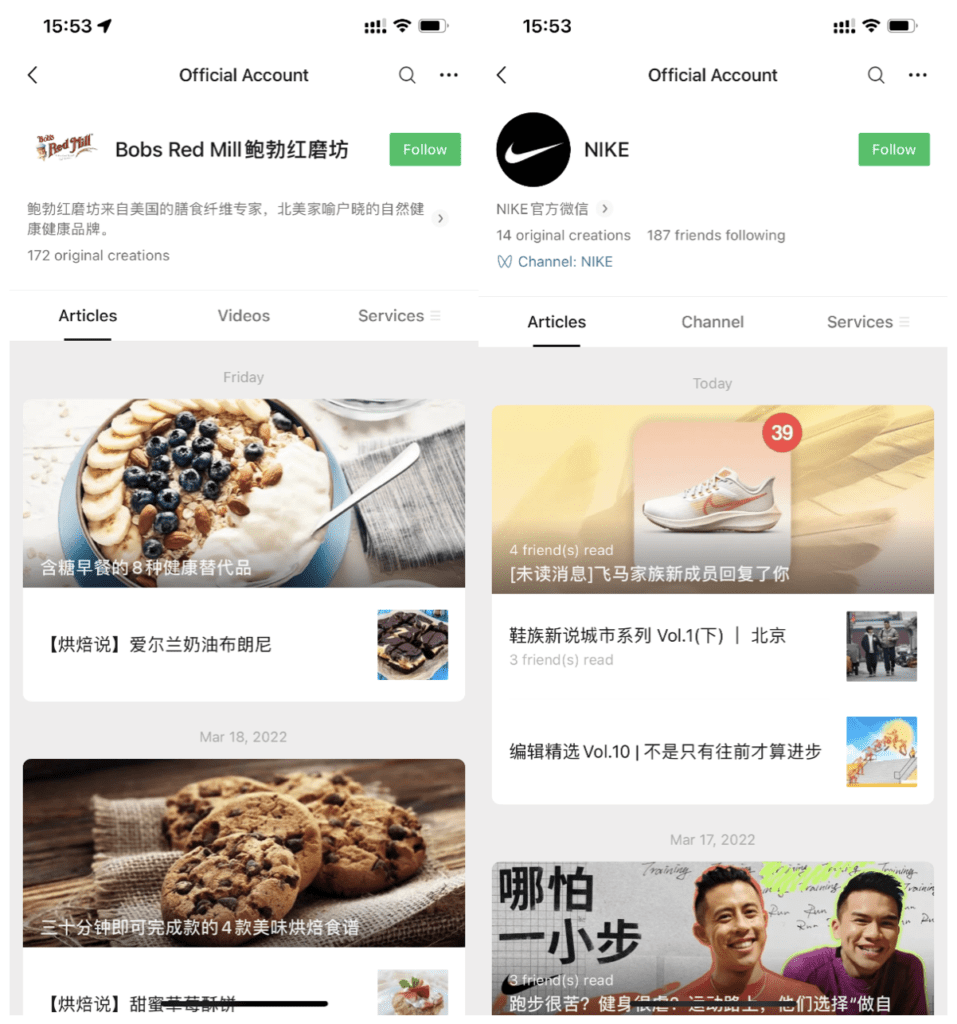The height and width of the screenshot is (1024, 957).
Task: Open the overflow menu on NIKE page
Action: pyautogui.click(x=917, y=75)
